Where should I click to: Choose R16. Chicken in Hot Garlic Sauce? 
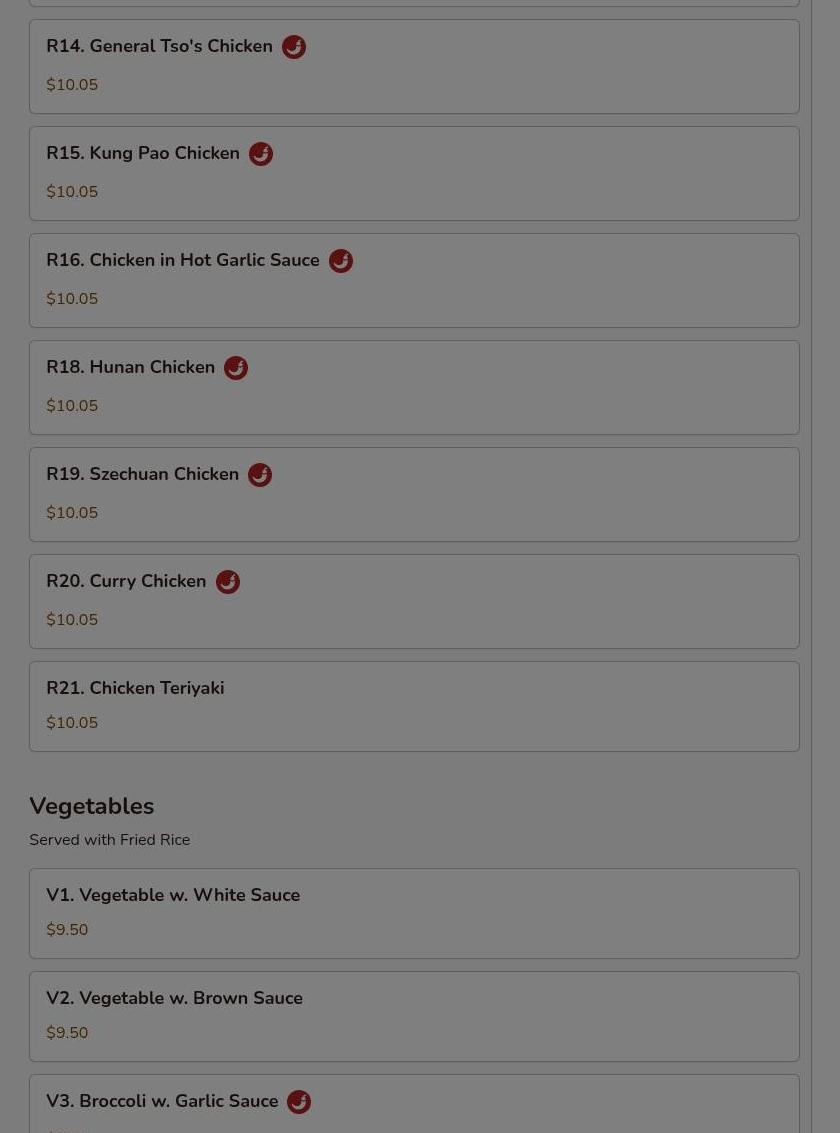tap(414, 280)
